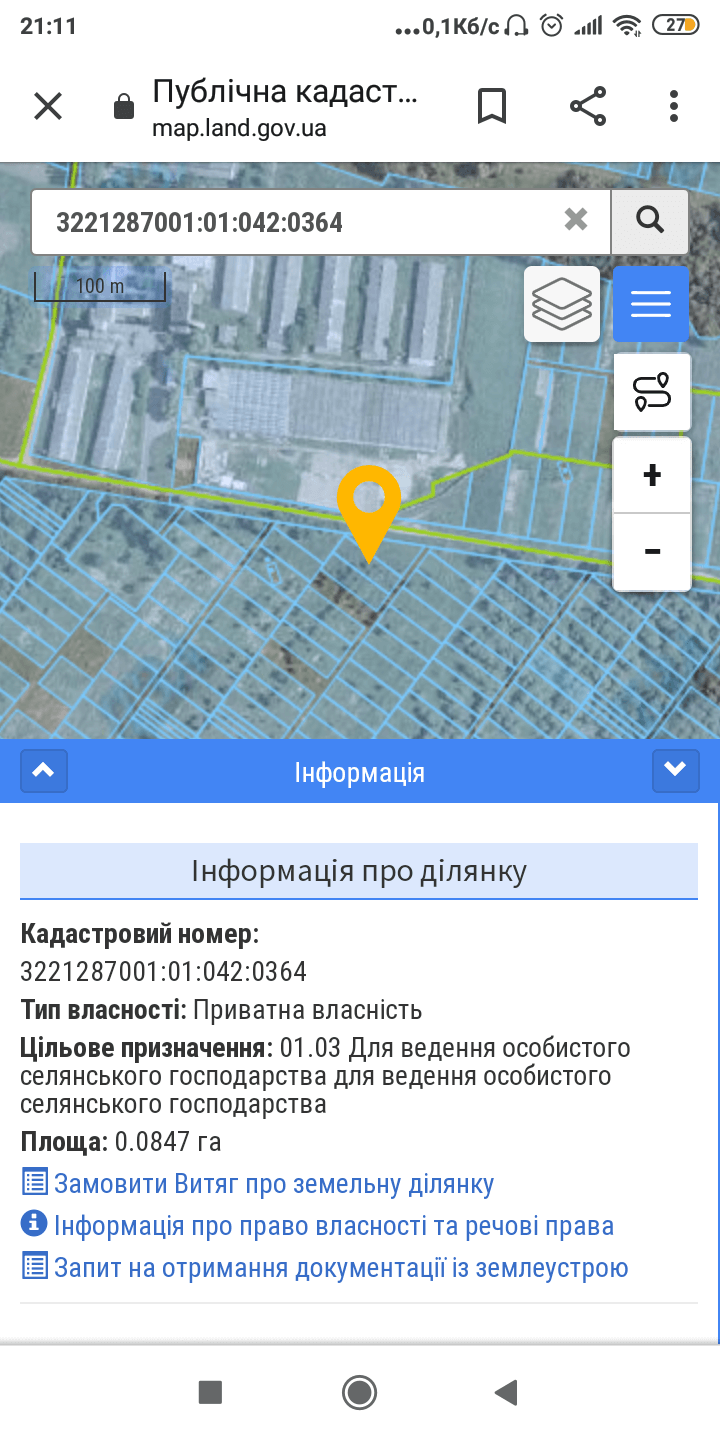Bookmark the map.land.gov.ua page
This screenshot has height=1440, width=720.
(491, 106)
